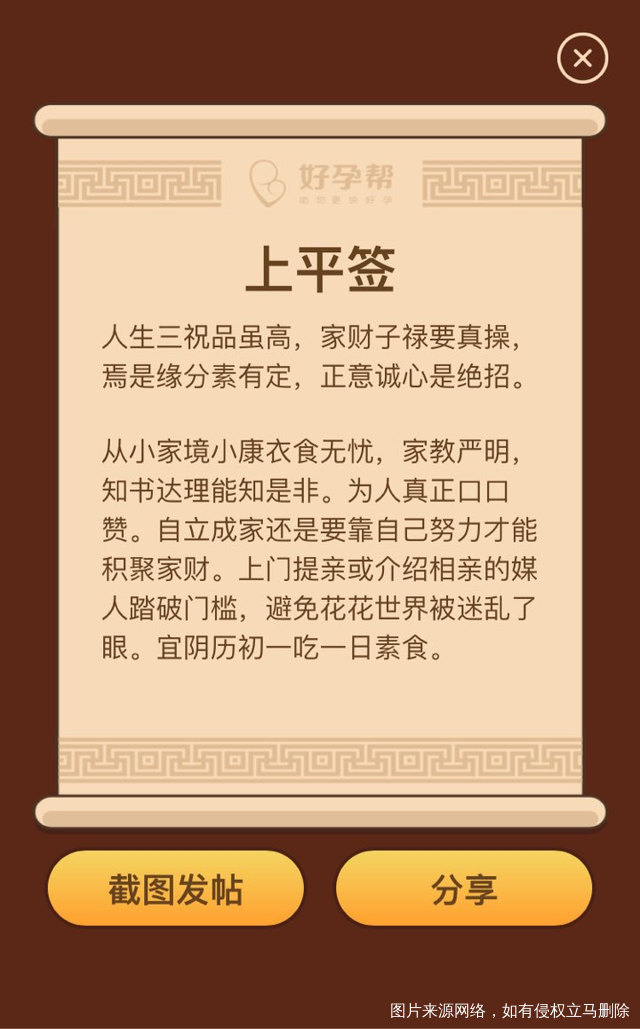Tap the 截图发帖 button
Screen dimensions: 640x1029
176,888
